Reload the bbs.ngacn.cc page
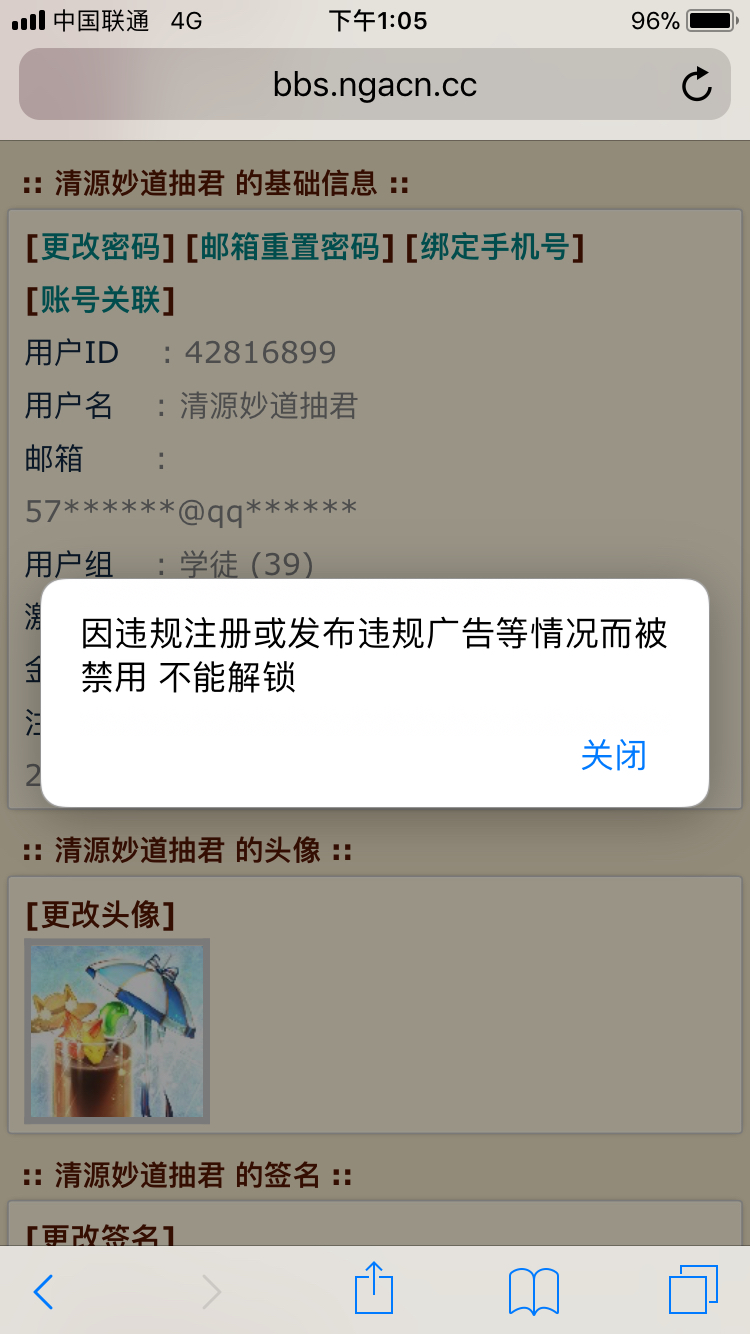The height and width of the screenshot is (1334, 750). point(696,85)
